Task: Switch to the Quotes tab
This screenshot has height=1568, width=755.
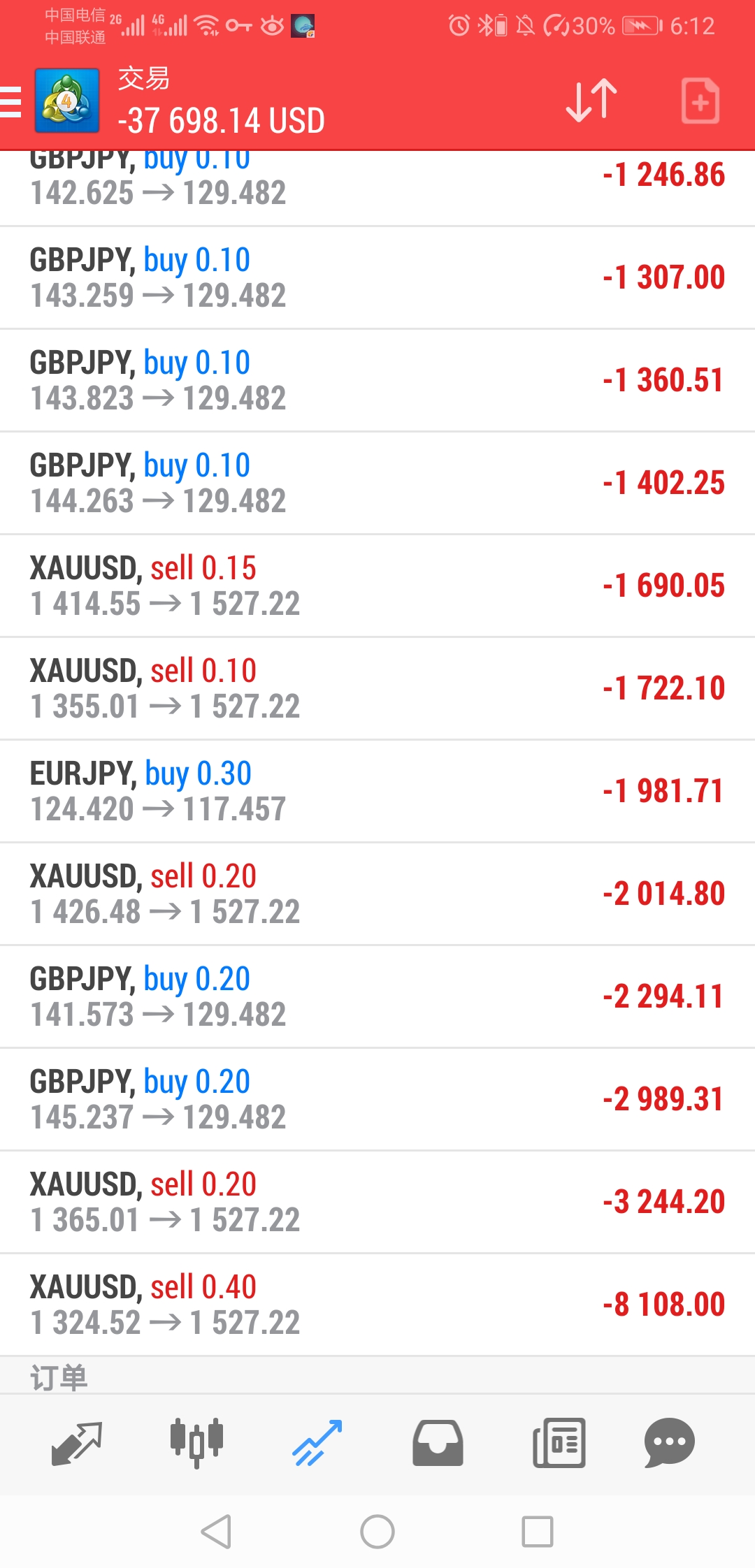Action: pos(77,1443)
